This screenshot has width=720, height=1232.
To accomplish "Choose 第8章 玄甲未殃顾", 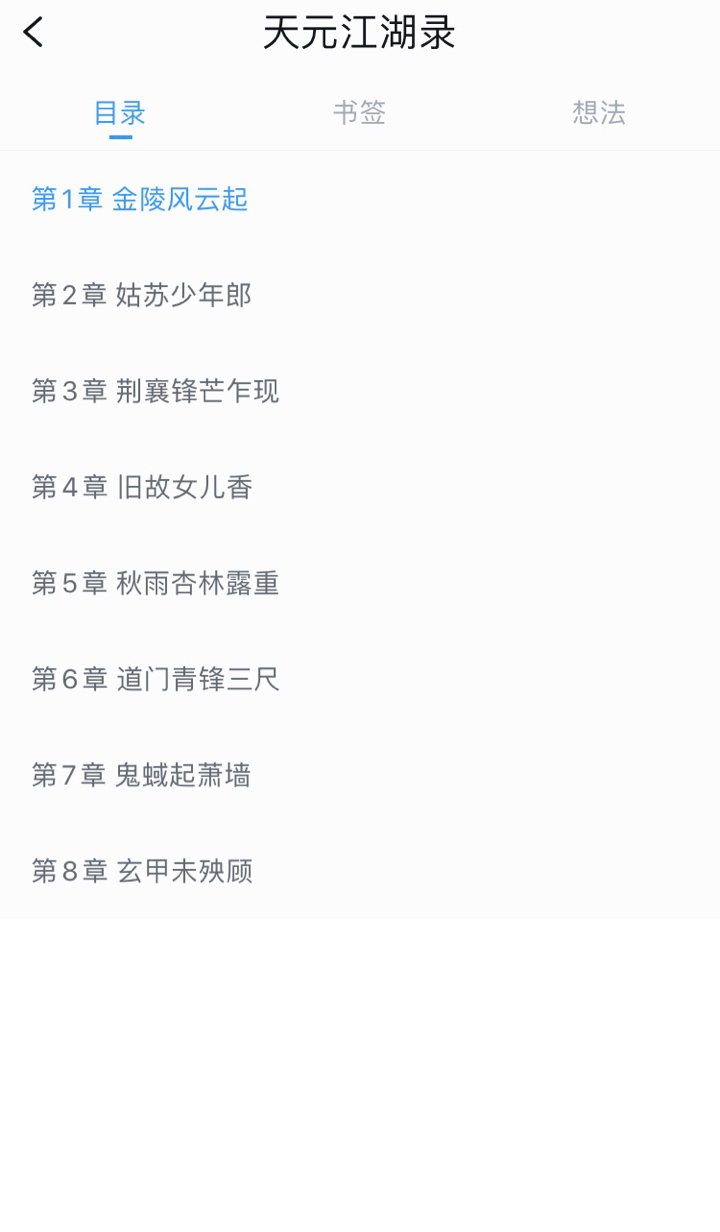I will click(360, 871).
